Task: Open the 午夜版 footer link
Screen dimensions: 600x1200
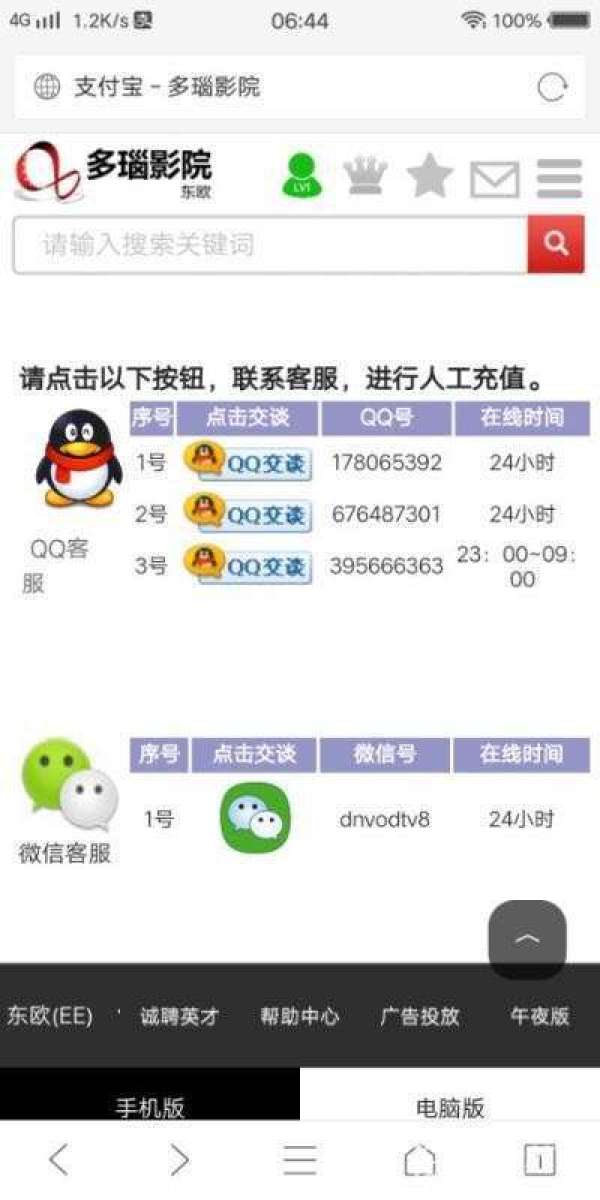Action: 539,1017
